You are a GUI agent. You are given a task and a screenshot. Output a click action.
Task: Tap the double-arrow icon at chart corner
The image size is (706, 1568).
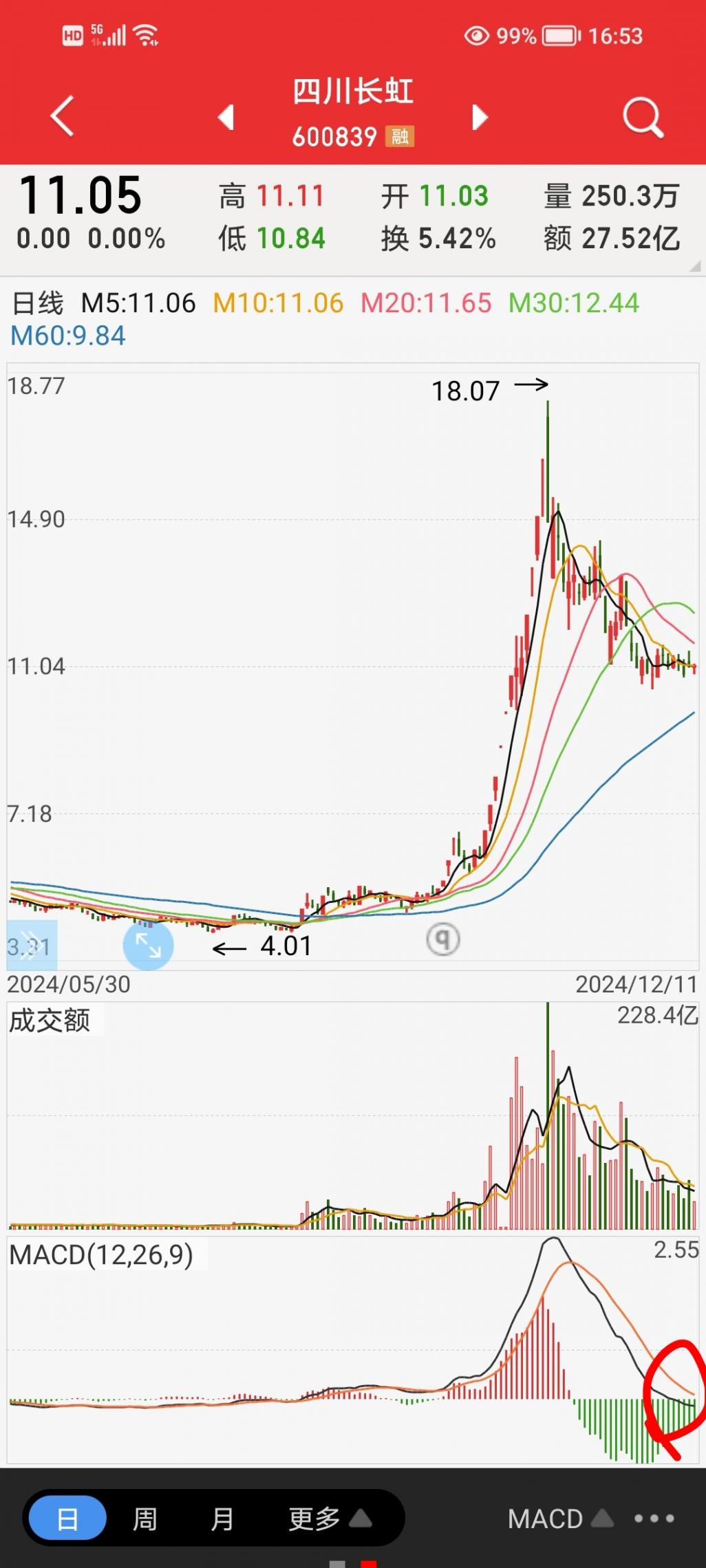(x=31, y=946)
